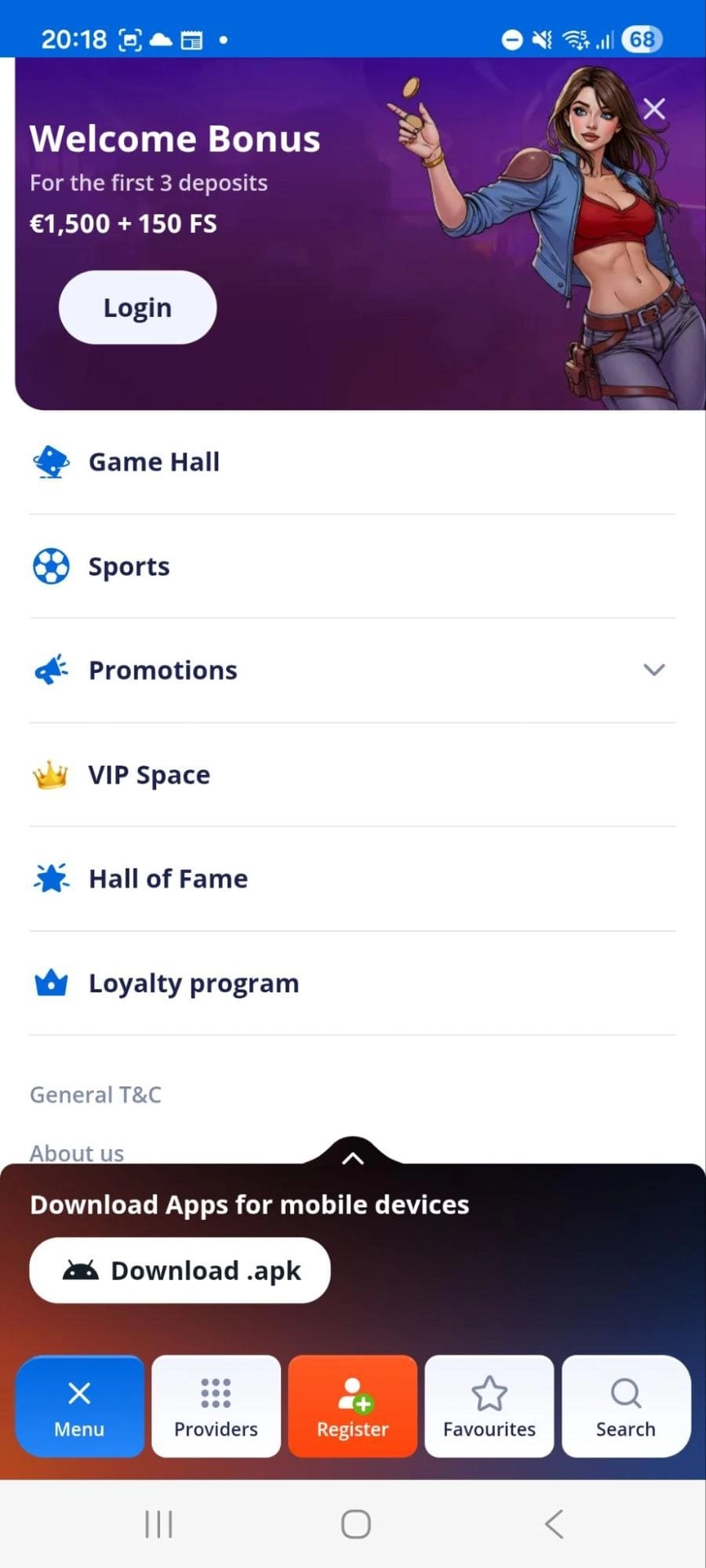This screenshot has width=706, height=1568.
Task: Go back using system back button
Action: tap(554, 1524)
